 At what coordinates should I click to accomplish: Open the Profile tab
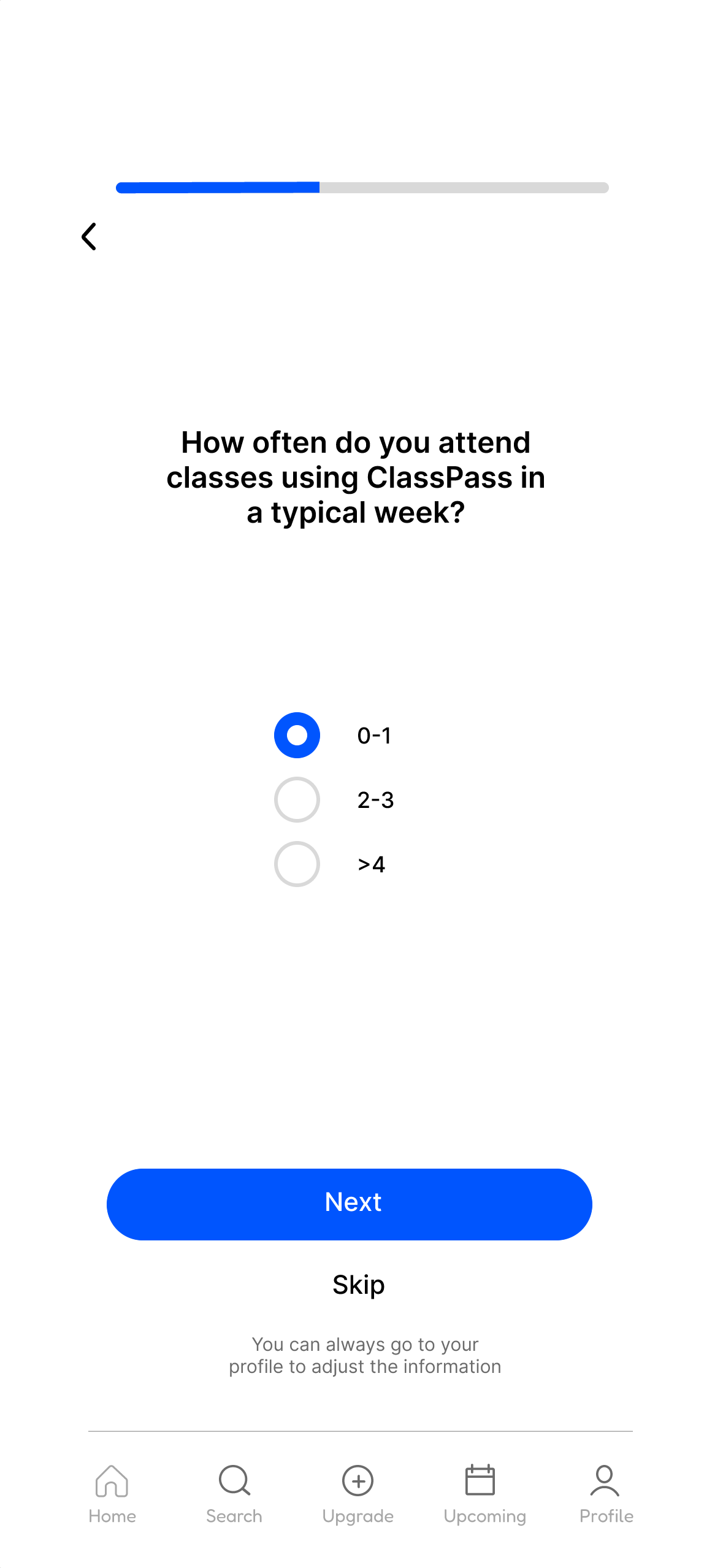(606, 1494)
